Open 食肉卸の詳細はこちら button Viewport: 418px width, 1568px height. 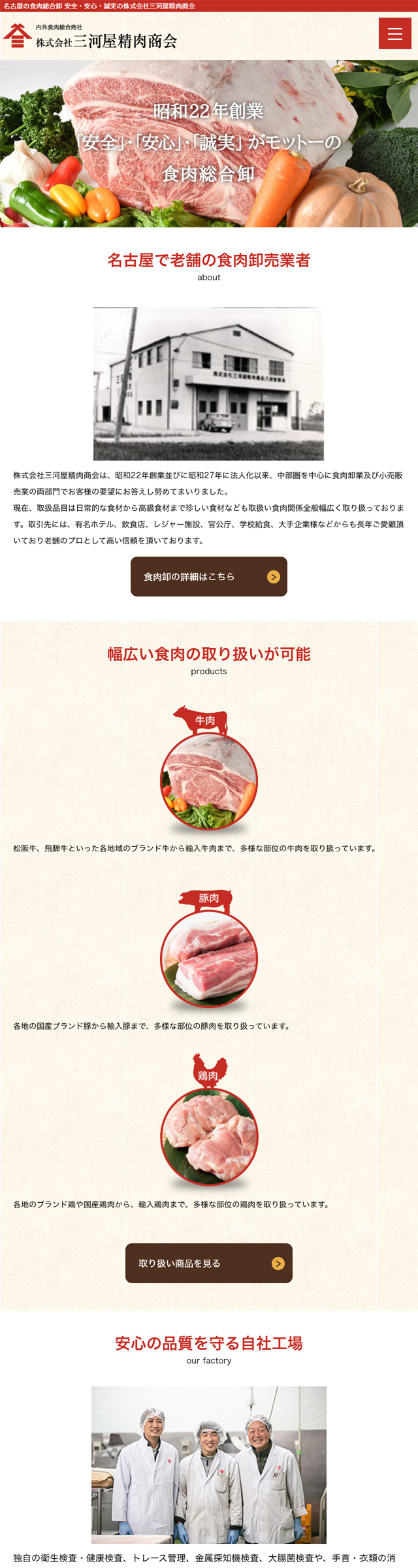pos(208,576)
